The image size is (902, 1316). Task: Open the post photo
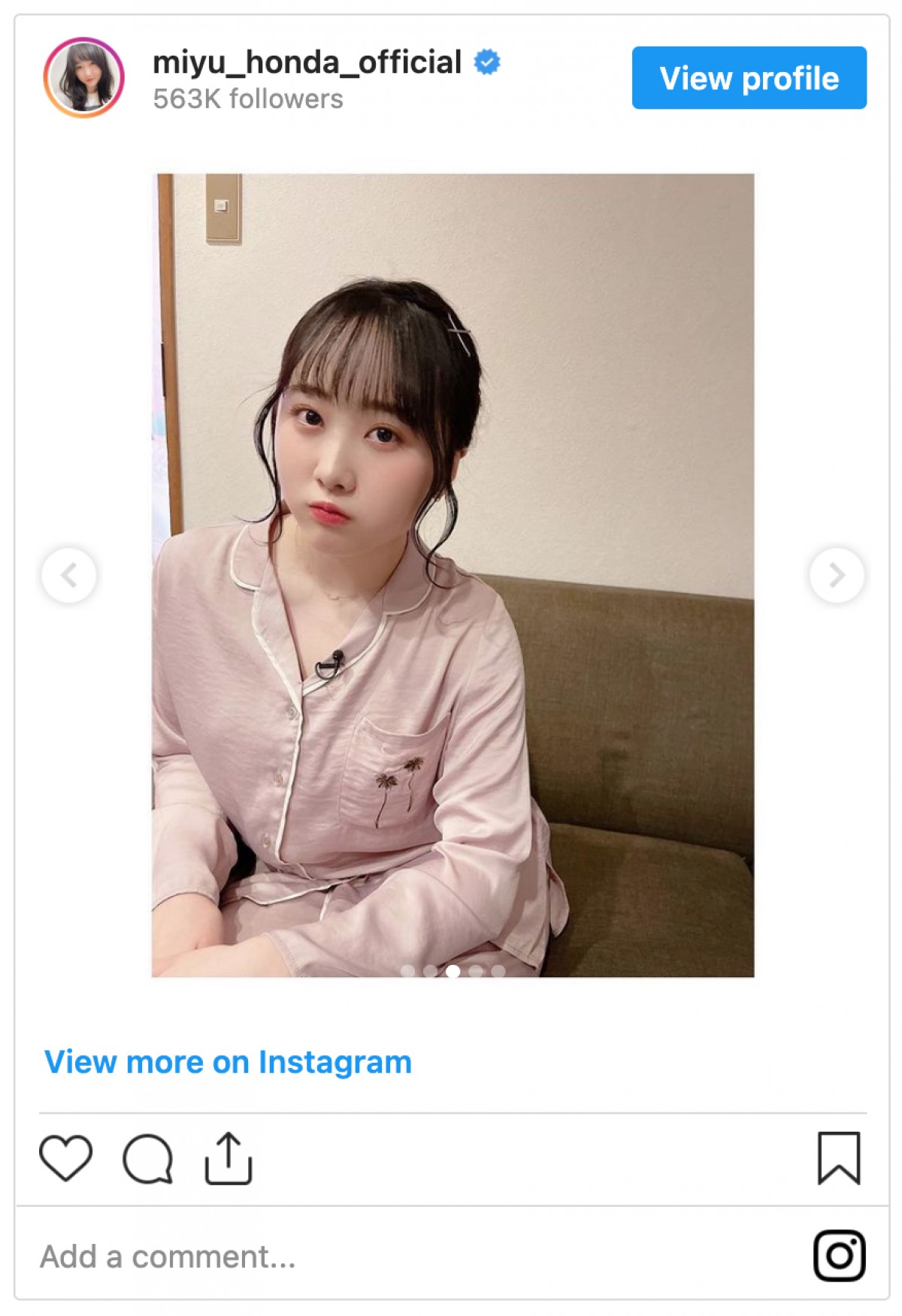pyautogui.click(x=453, y=575)
